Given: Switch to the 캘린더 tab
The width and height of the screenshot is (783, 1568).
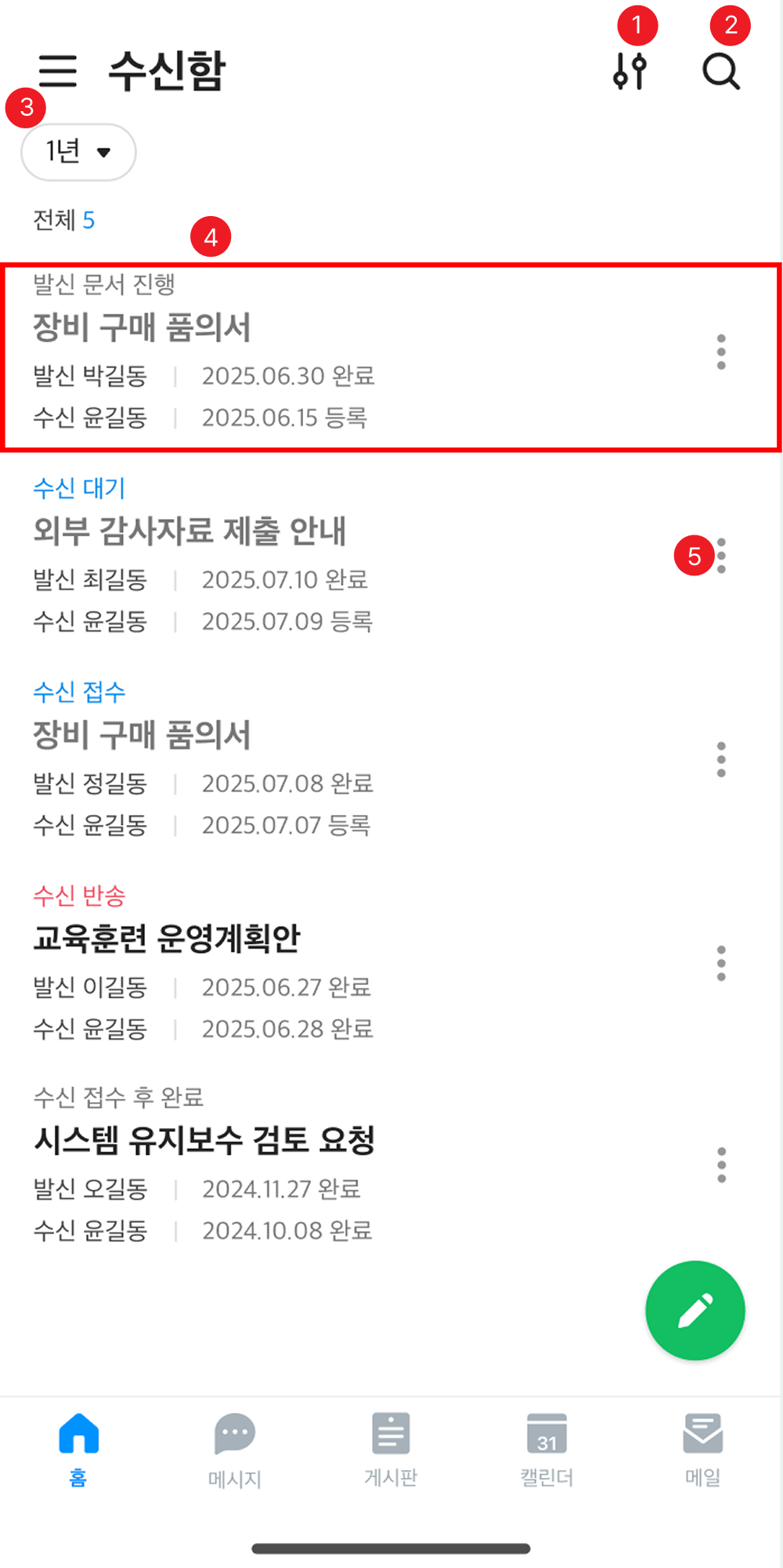Looking at the screenshot, I should [547, 1448].
